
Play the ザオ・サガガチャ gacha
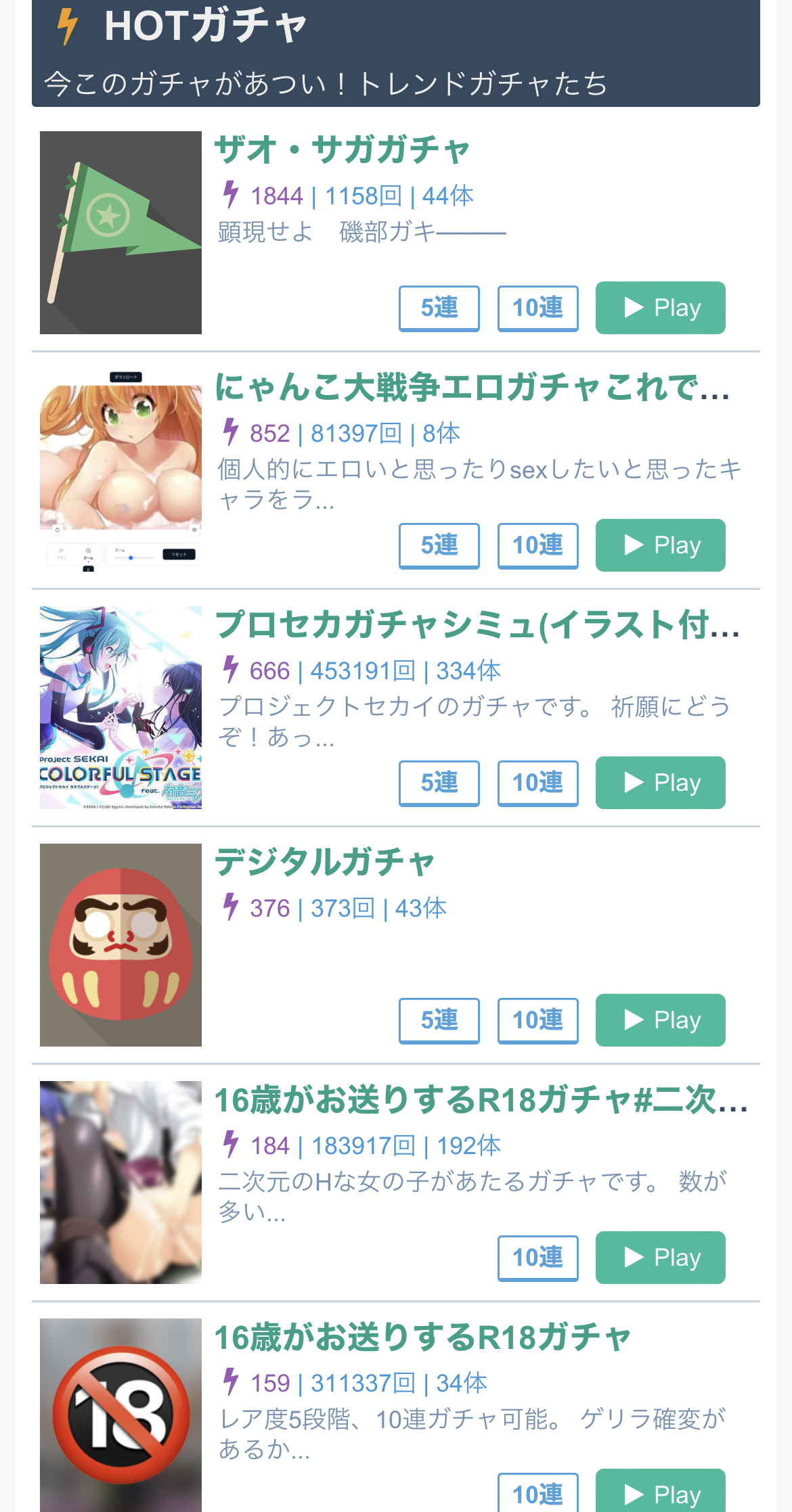tap(660, 308)
